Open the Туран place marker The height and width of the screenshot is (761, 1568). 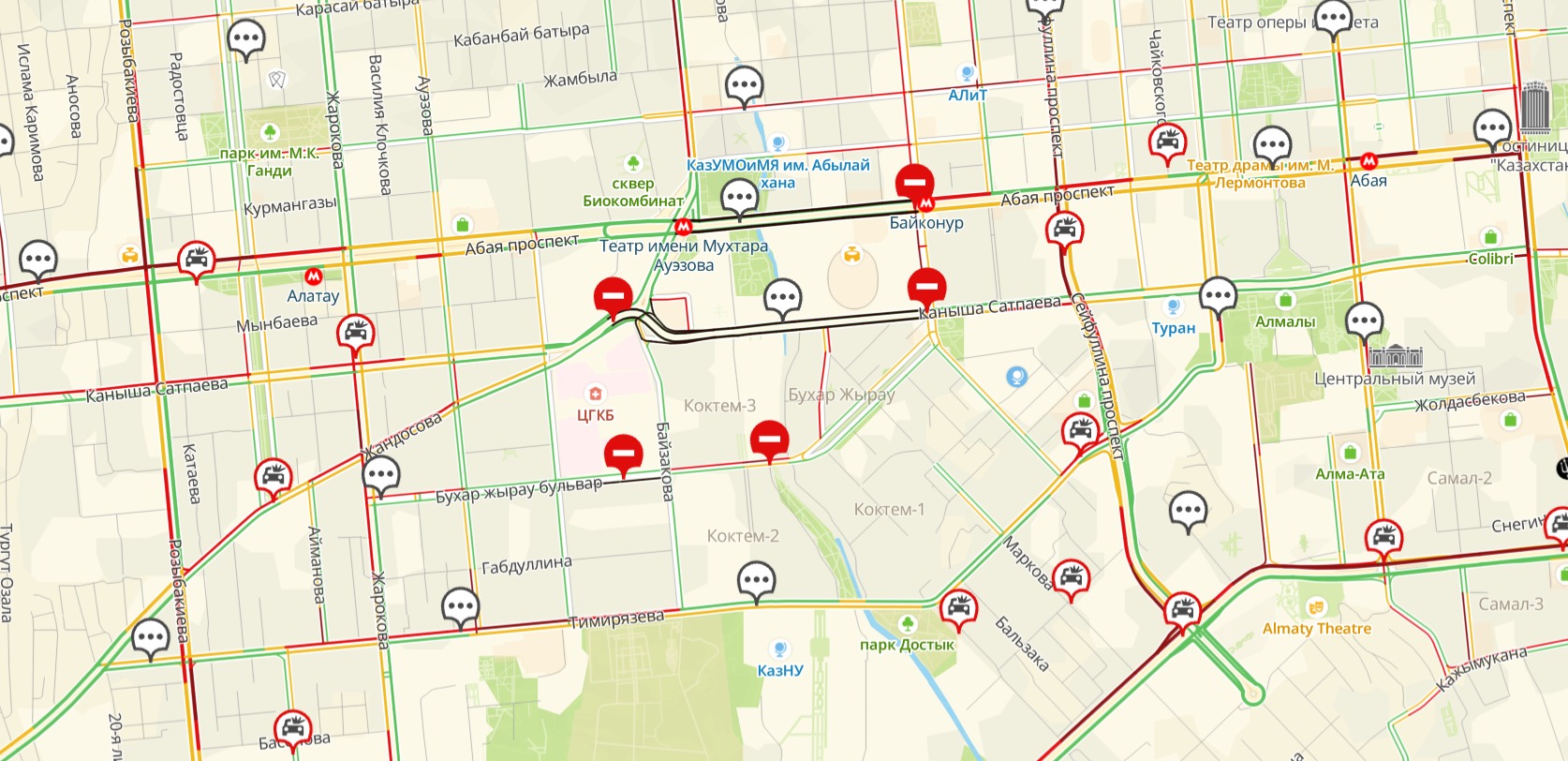(1173, 307)
